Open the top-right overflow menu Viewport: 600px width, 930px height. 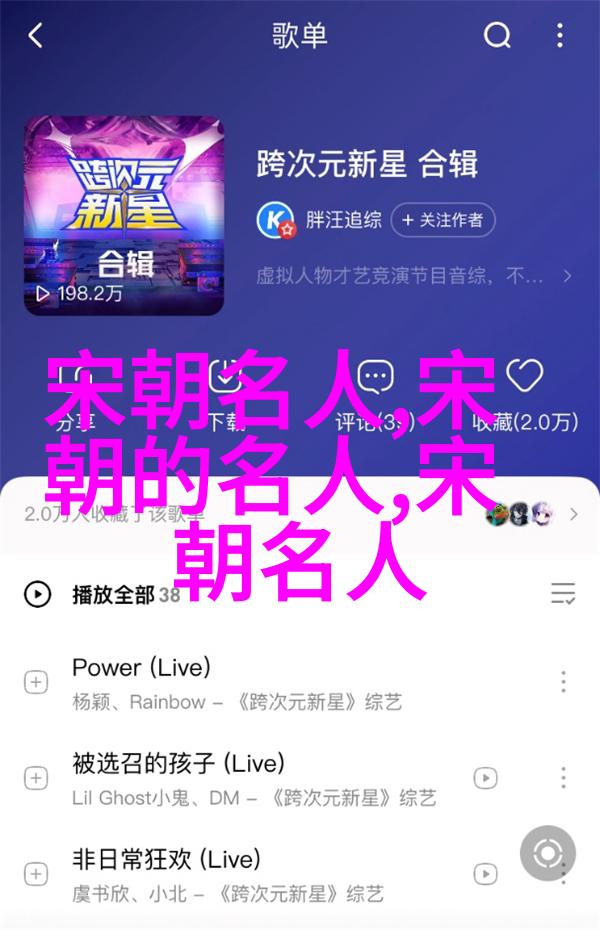click(x=562, y=37)
